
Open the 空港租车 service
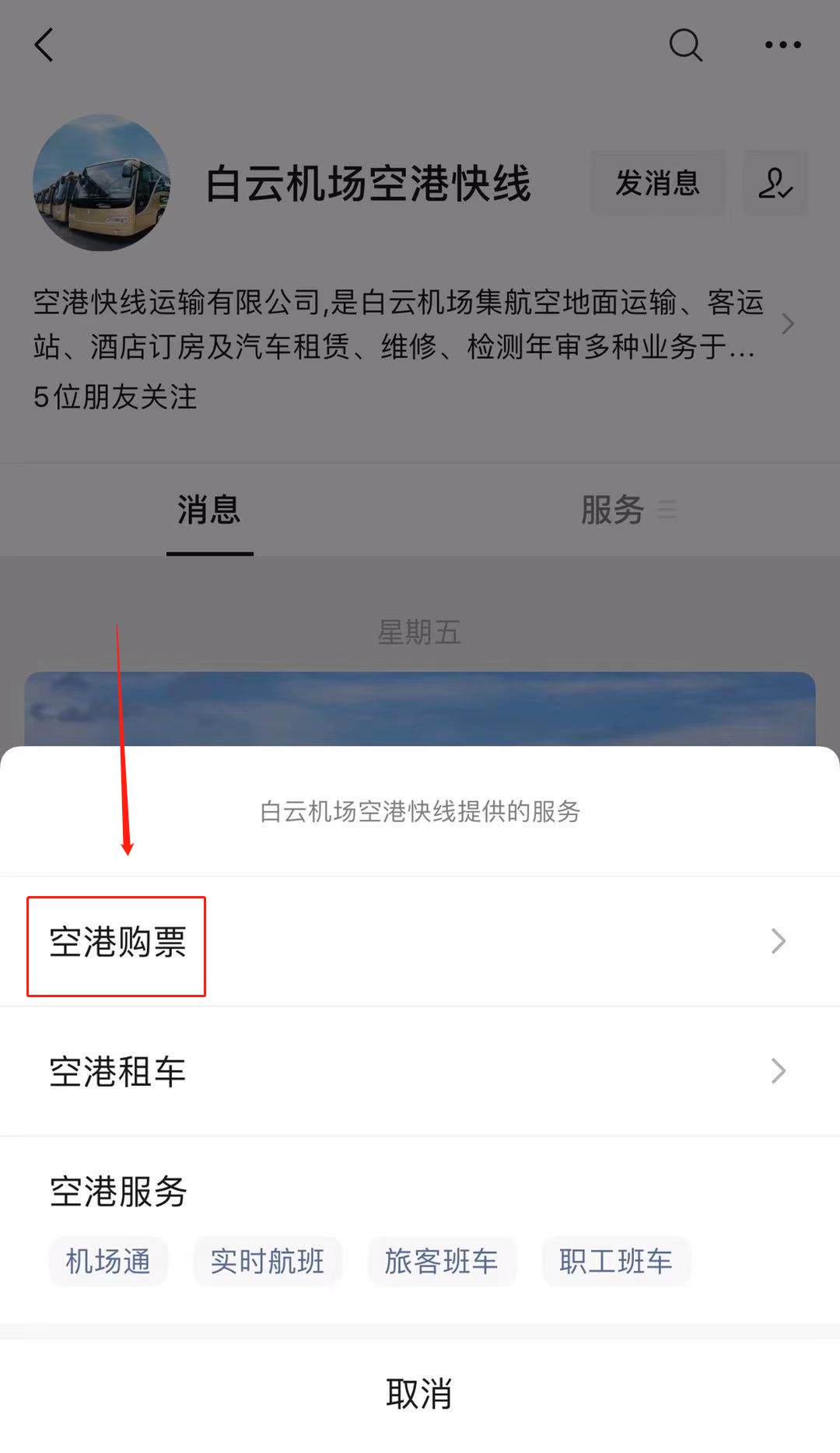click(x=420, y=1071)
